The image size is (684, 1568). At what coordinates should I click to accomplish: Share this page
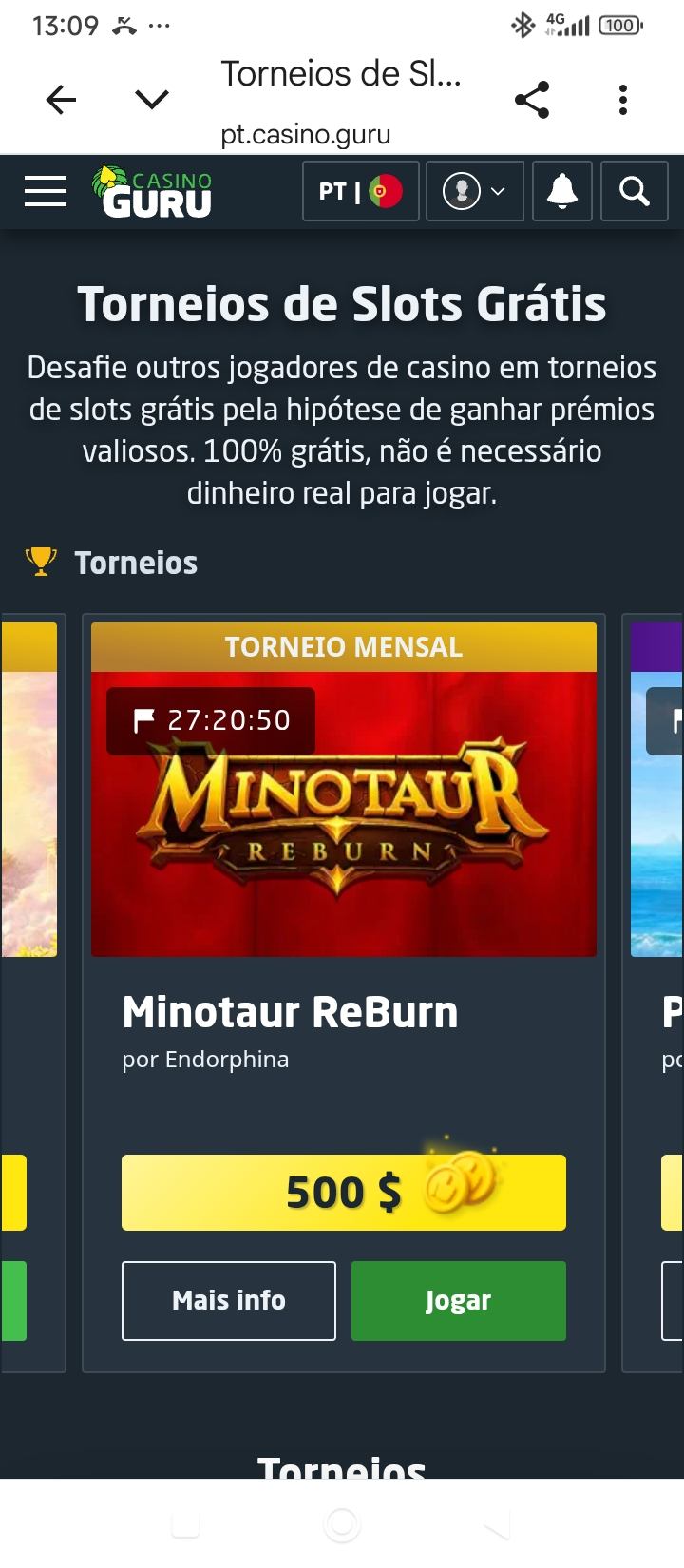pos(532,100)
